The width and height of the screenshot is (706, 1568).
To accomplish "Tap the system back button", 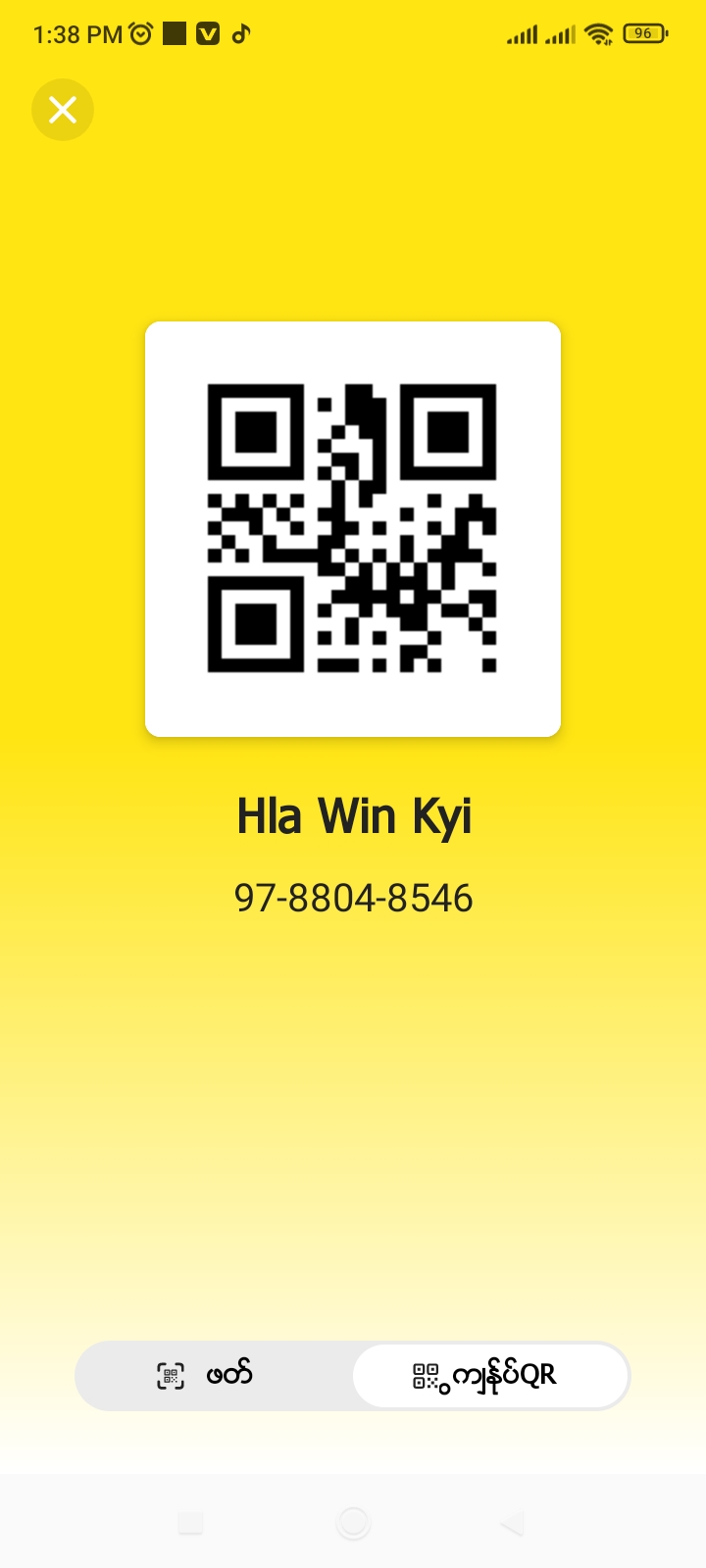I will click(x=512, y=1523).
